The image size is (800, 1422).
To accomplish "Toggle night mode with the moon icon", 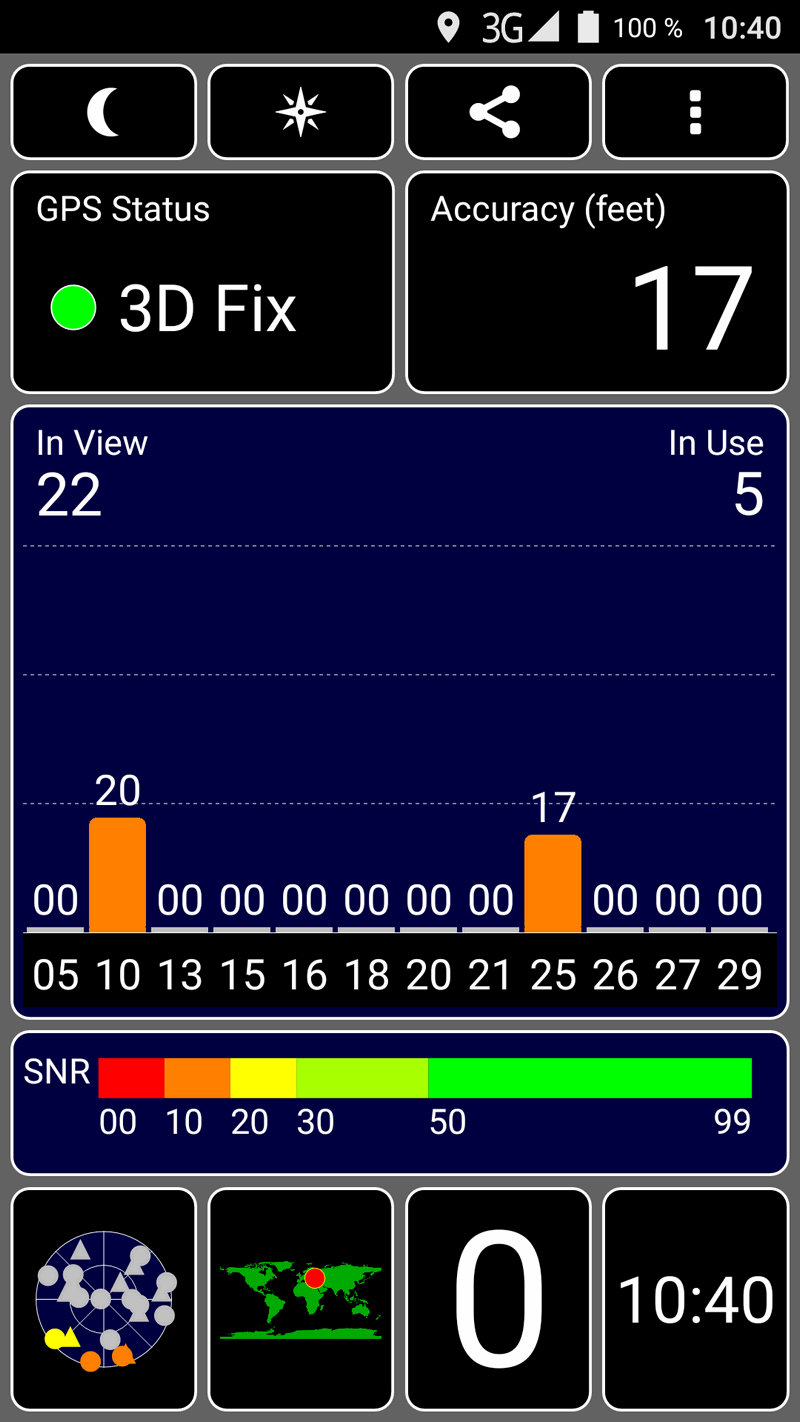I will tap(103, 112).
